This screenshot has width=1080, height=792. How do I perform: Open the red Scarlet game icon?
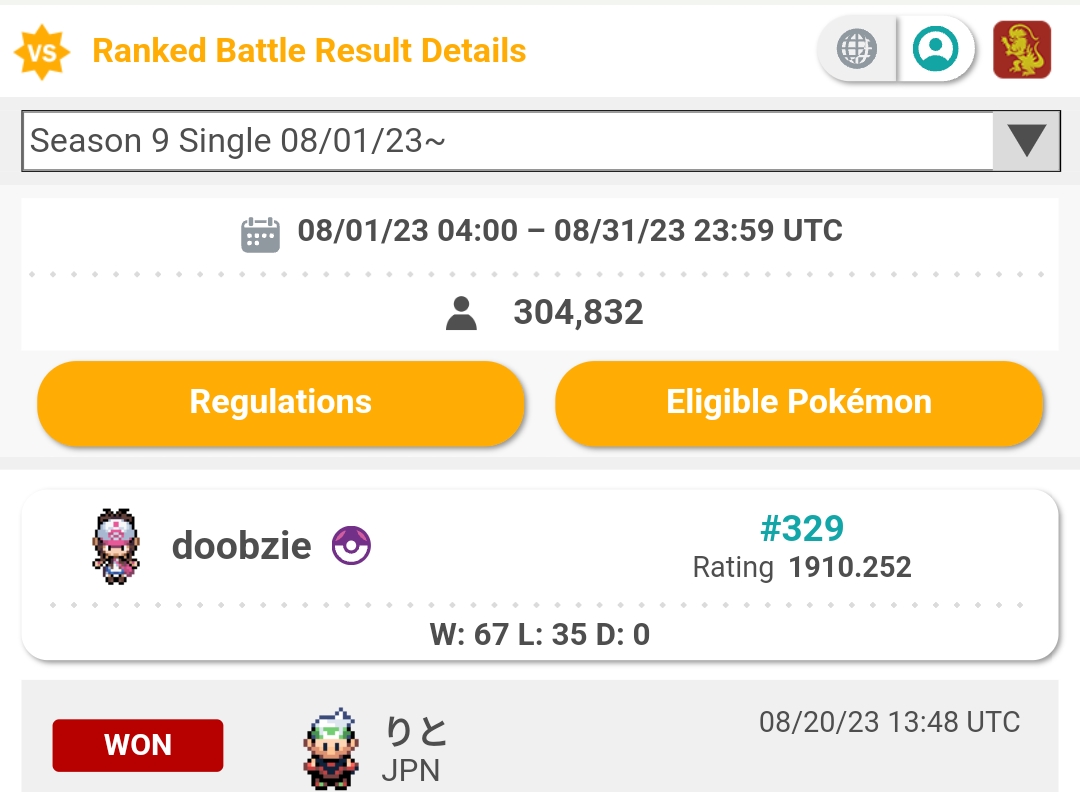pyautogui.click(x=1021, y=49)
